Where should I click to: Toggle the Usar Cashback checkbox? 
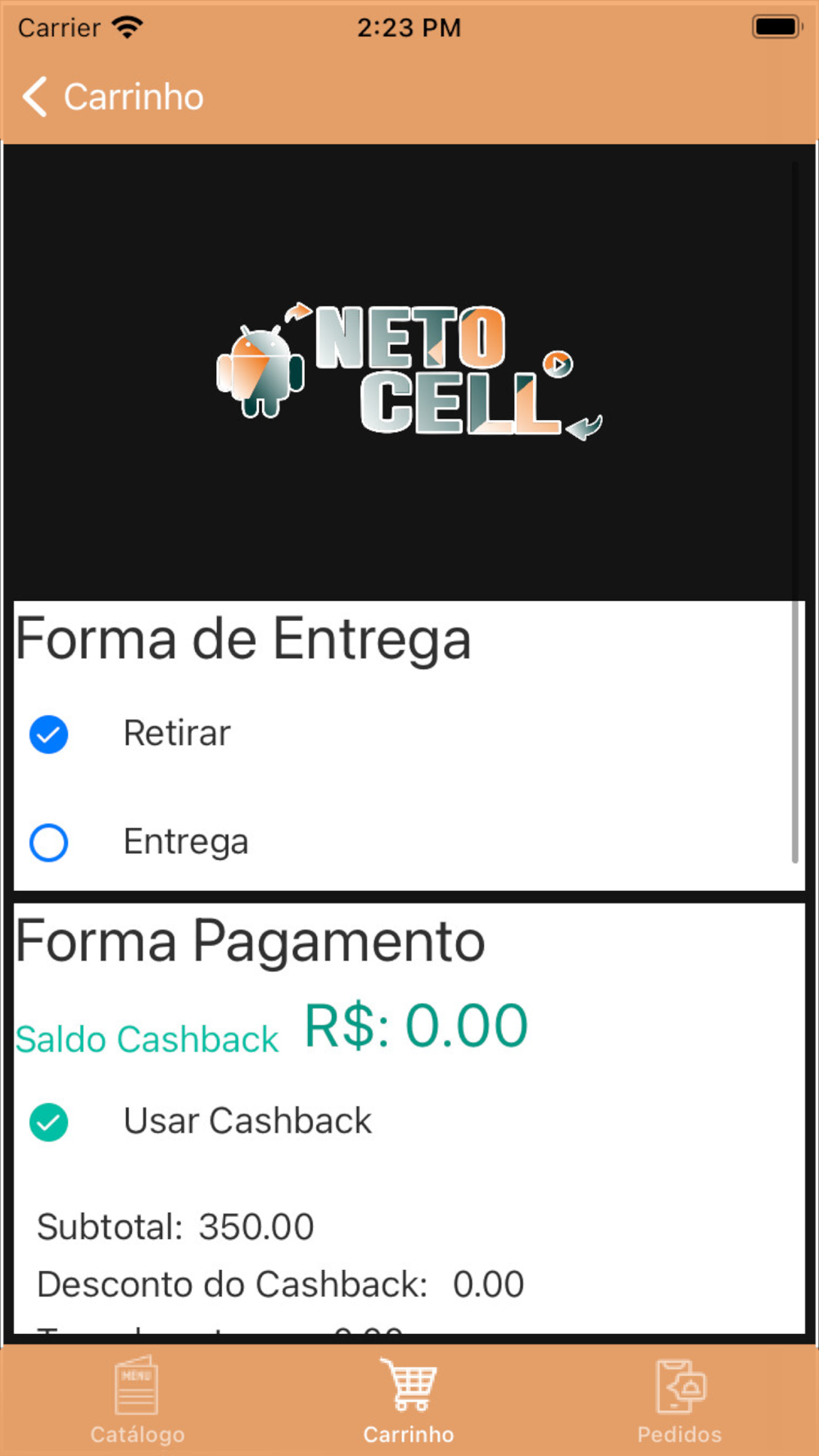click(49, 1121)
